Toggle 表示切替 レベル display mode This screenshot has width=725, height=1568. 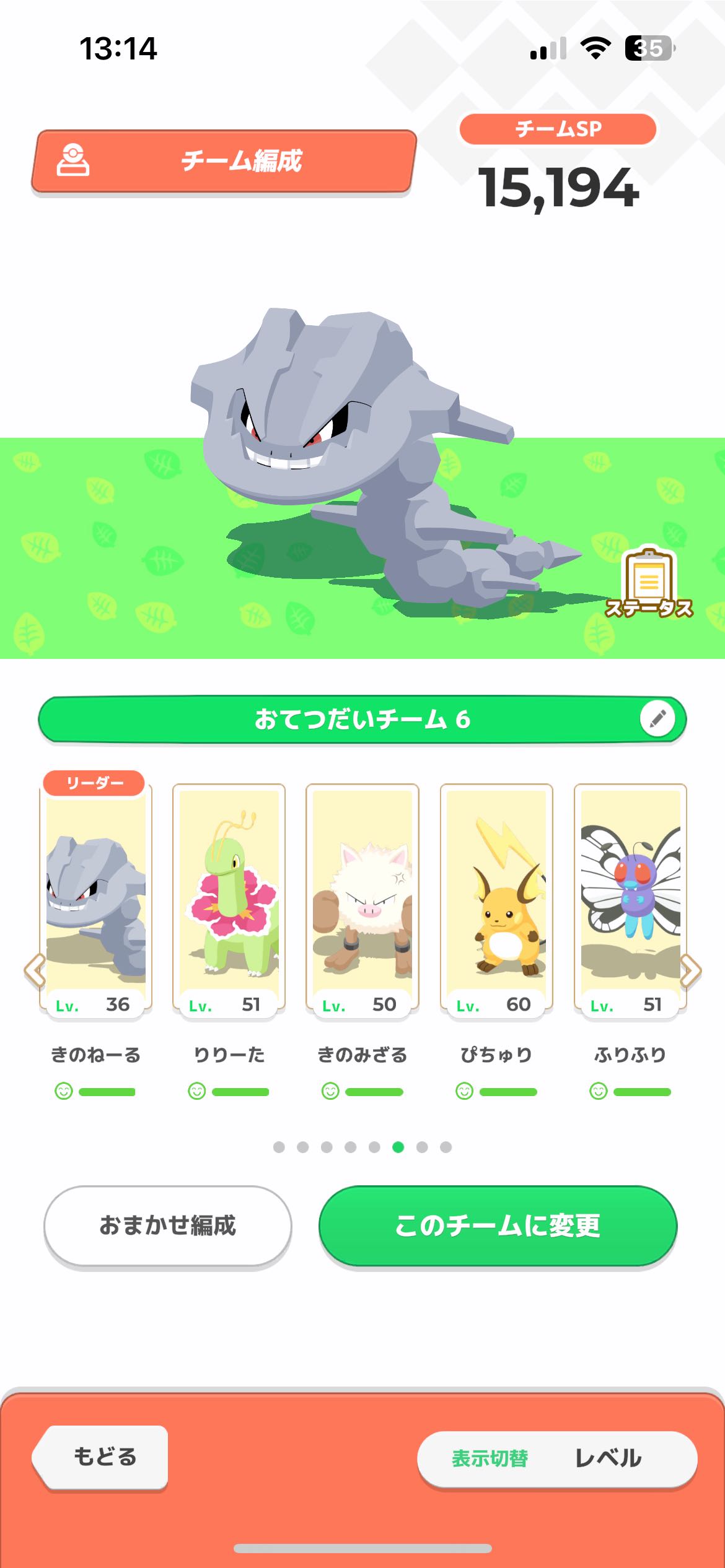coord(556,1458)
